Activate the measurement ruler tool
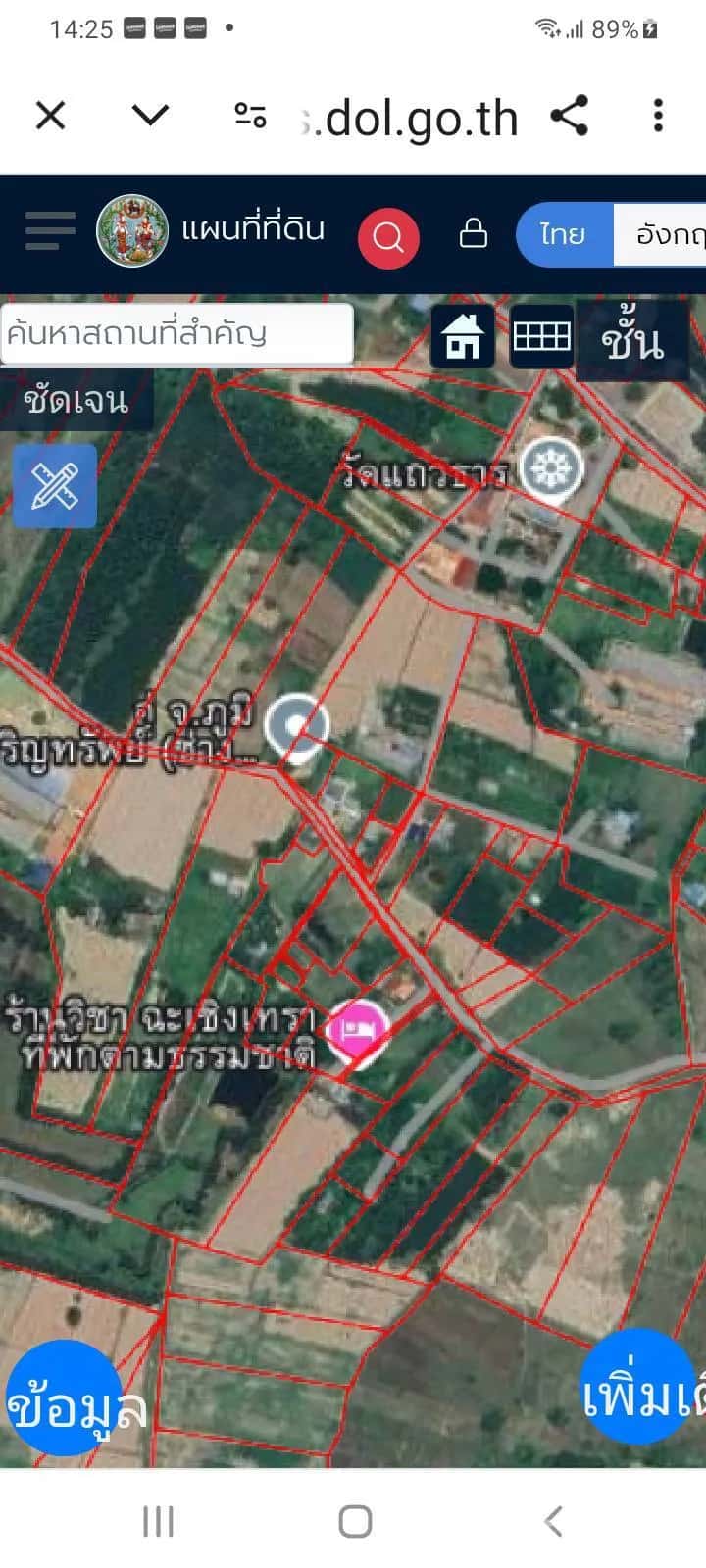Screen dimensions: 706x1568 tap(53, 485)
